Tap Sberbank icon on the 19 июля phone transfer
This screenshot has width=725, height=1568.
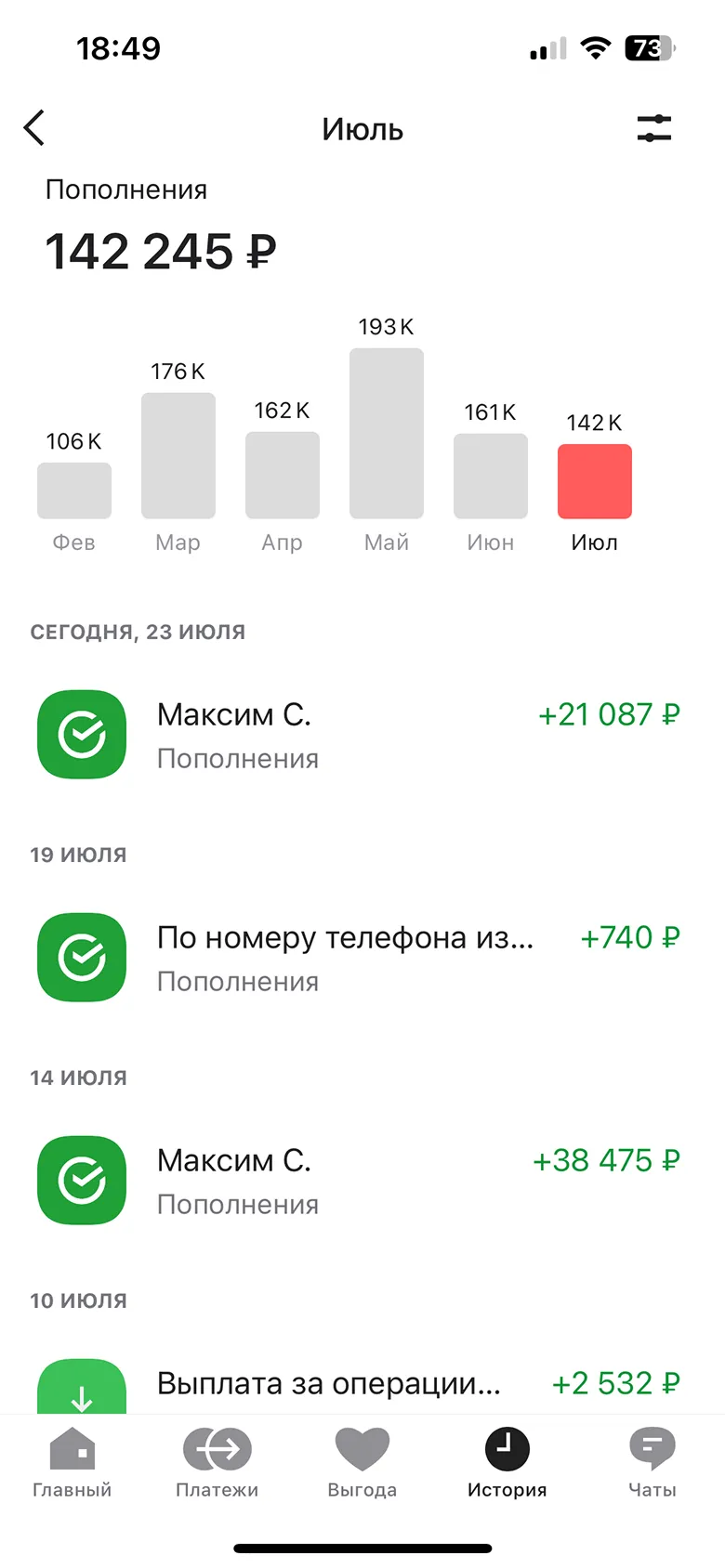pyautogui.click(x=81, y=958)
